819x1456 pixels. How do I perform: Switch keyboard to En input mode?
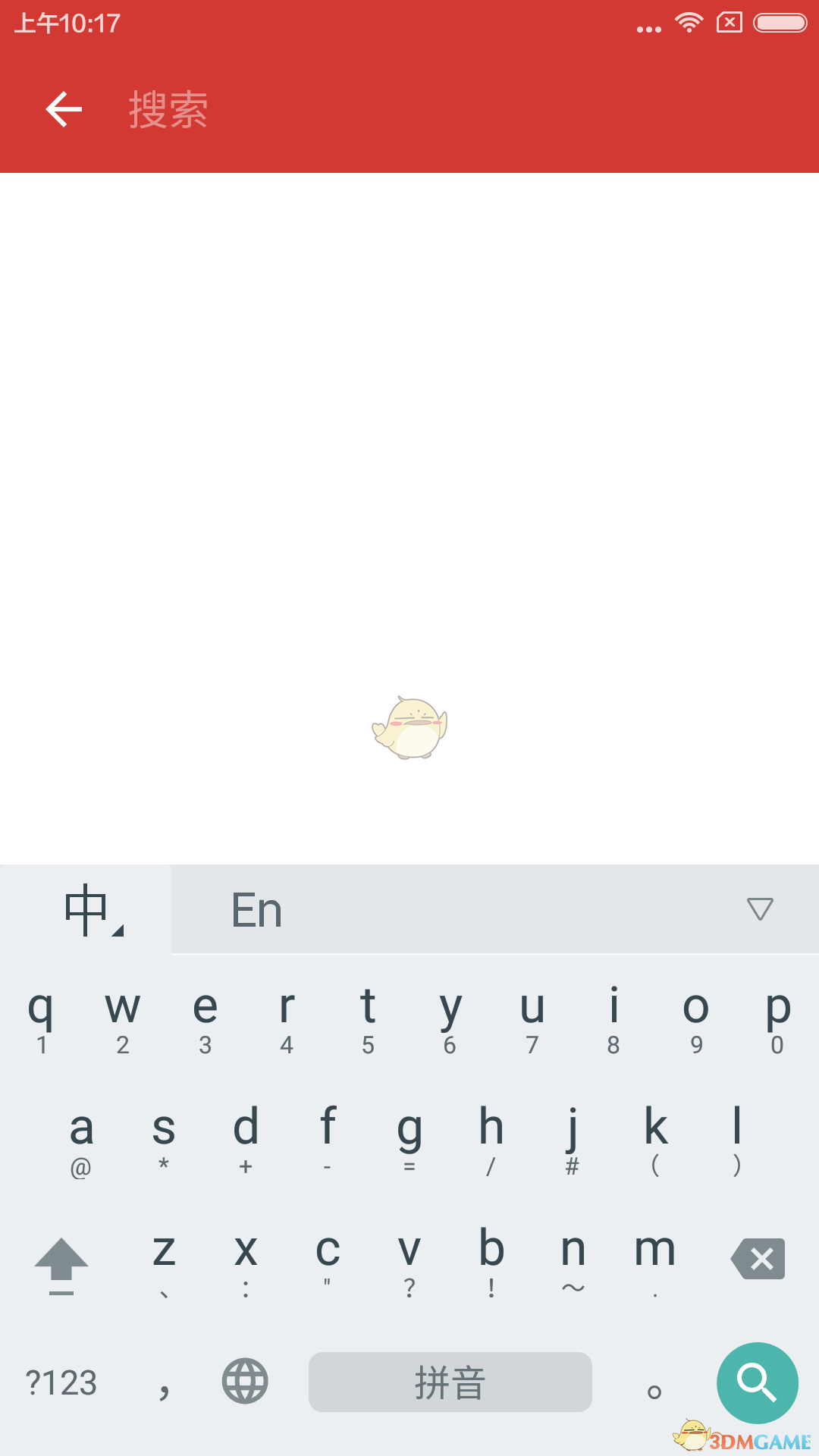pos(256,909)
